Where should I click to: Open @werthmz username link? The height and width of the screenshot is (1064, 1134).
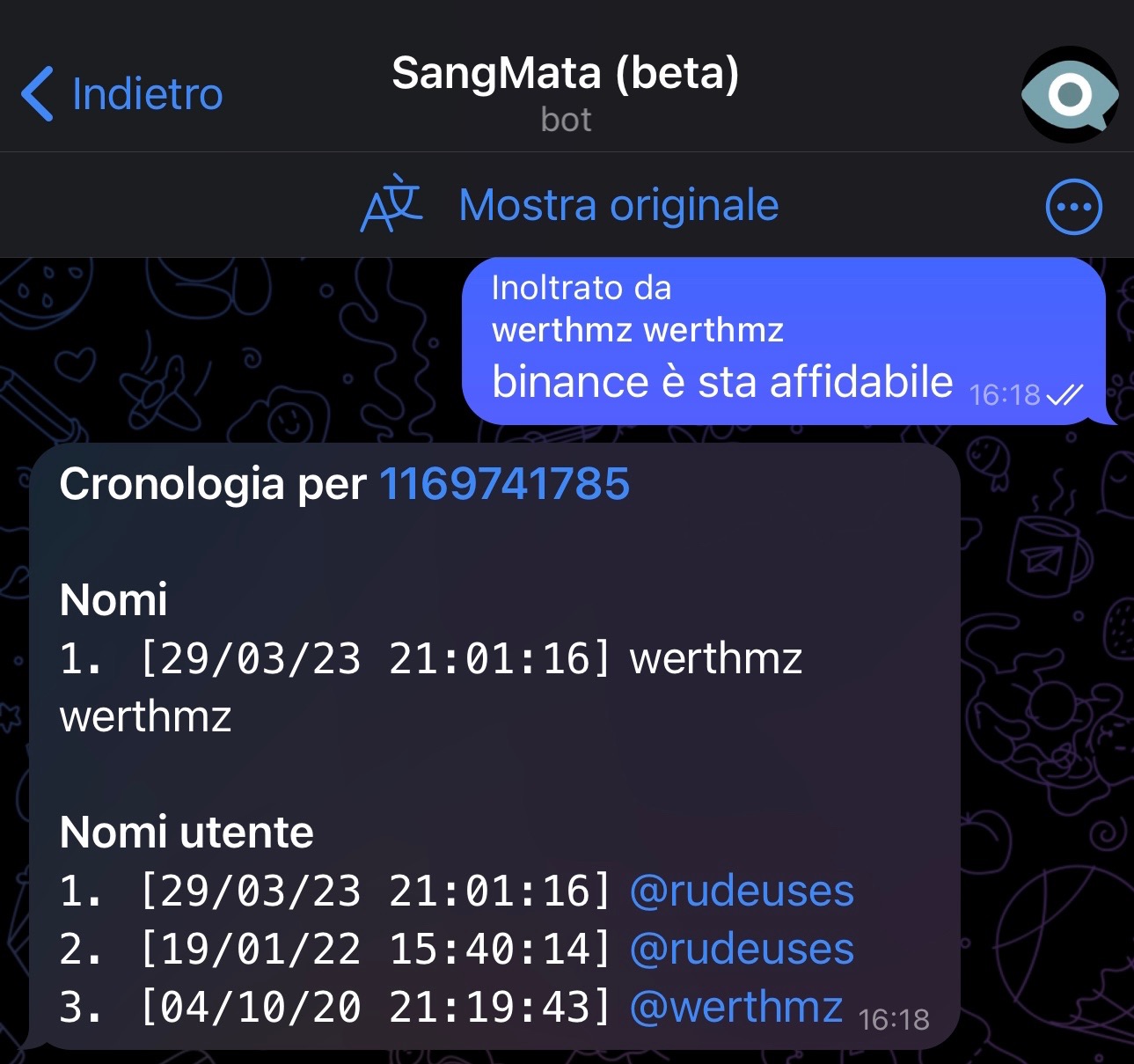click(736, 1007)
